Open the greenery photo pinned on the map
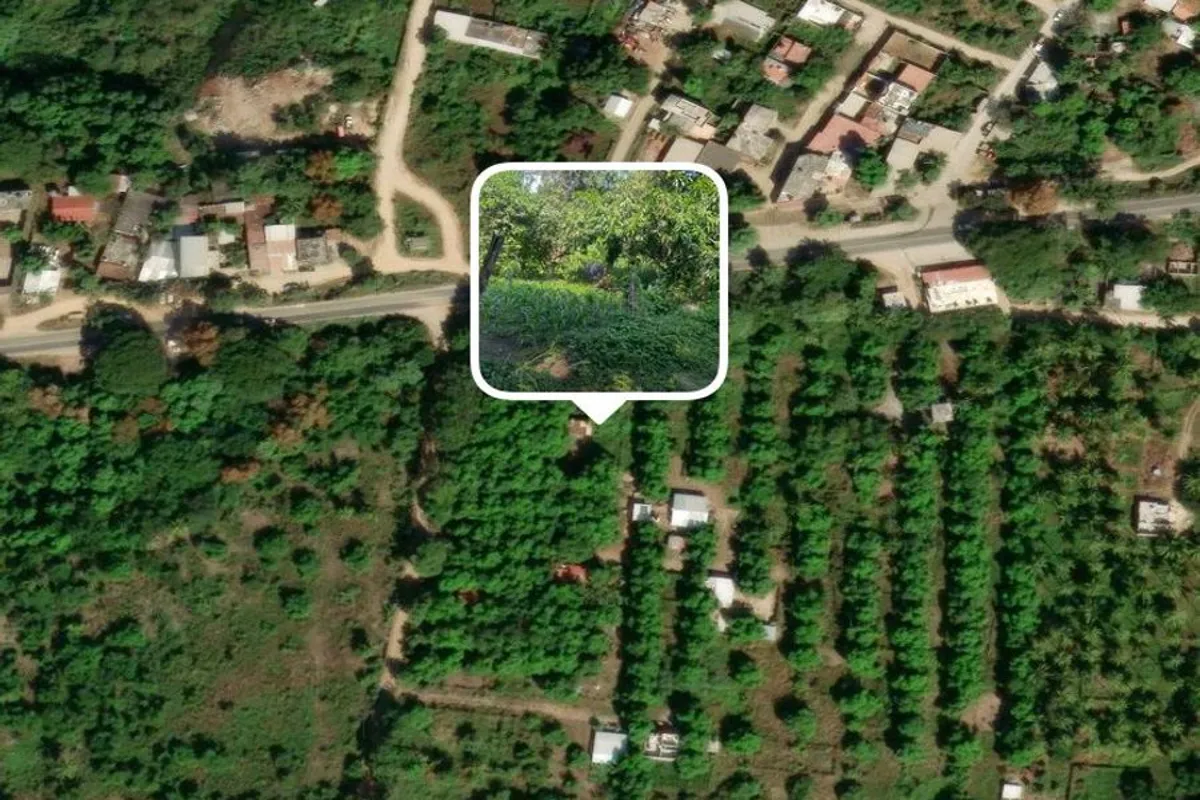1200x800 pixels. tap(598, 280)
